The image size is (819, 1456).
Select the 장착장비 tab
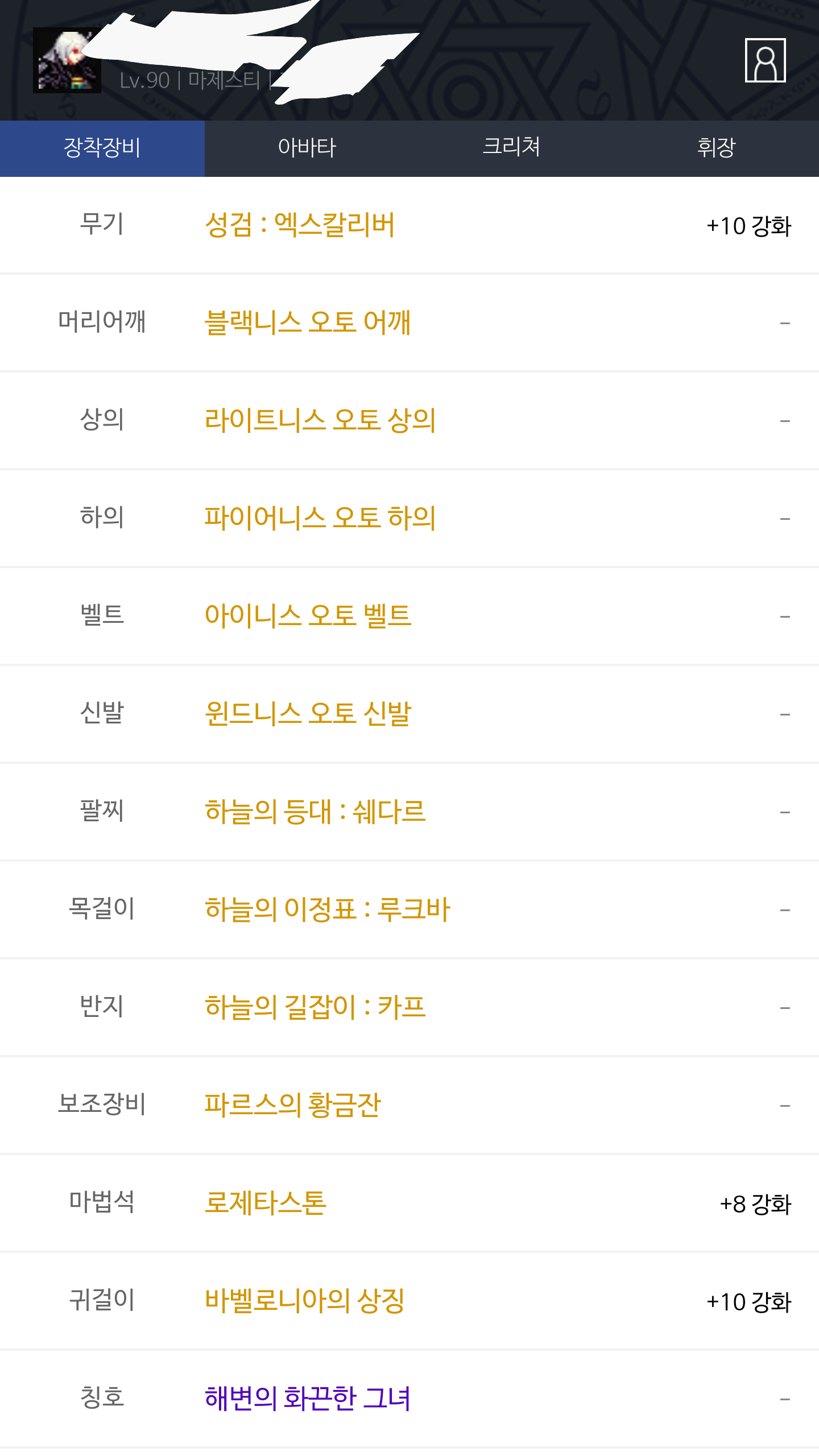(102, 148)
